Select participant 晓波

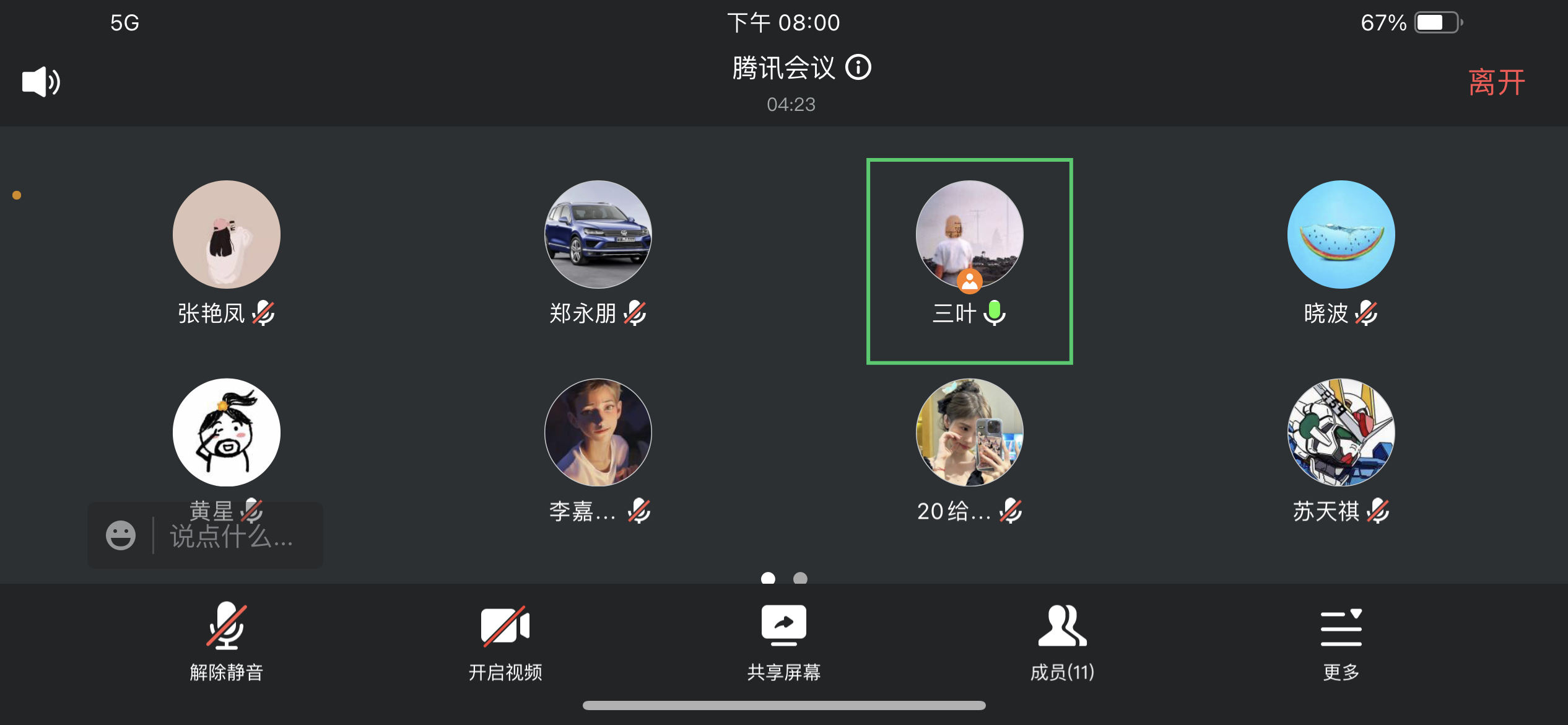(x=1341, y=234)
